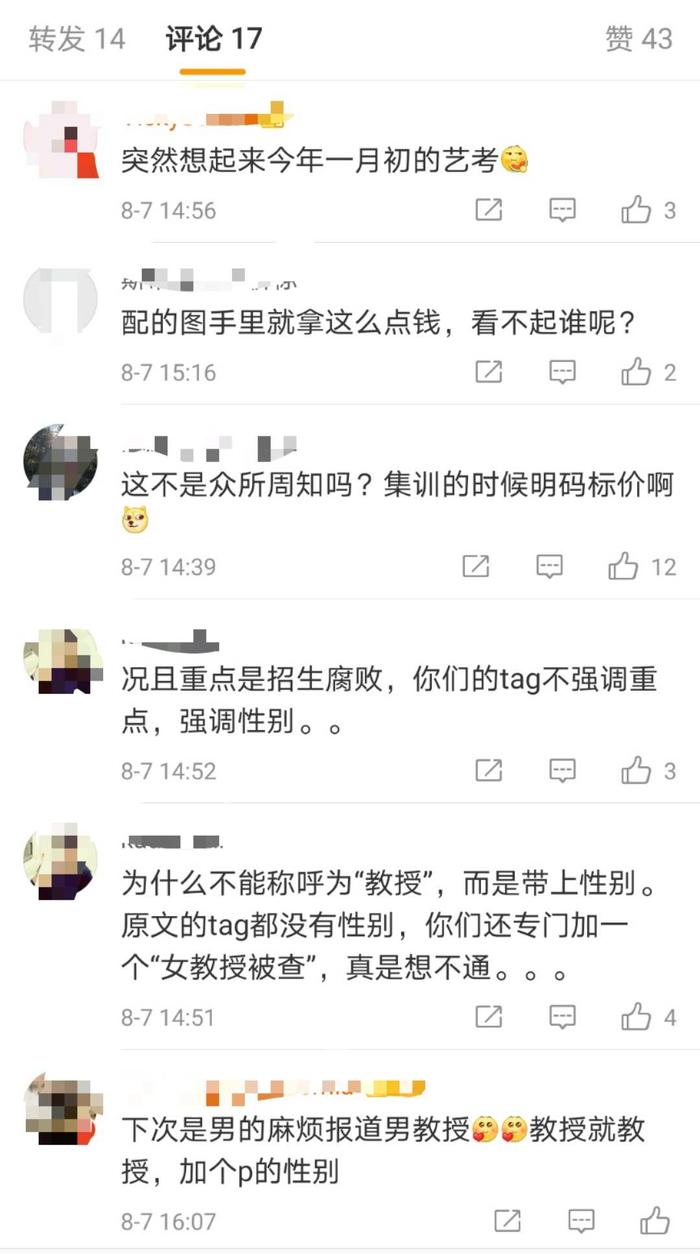The width and height of the screenshot is (700, 1254).
Task: Switch to the 转发 14 tab
Action: [x=77, y=39]
